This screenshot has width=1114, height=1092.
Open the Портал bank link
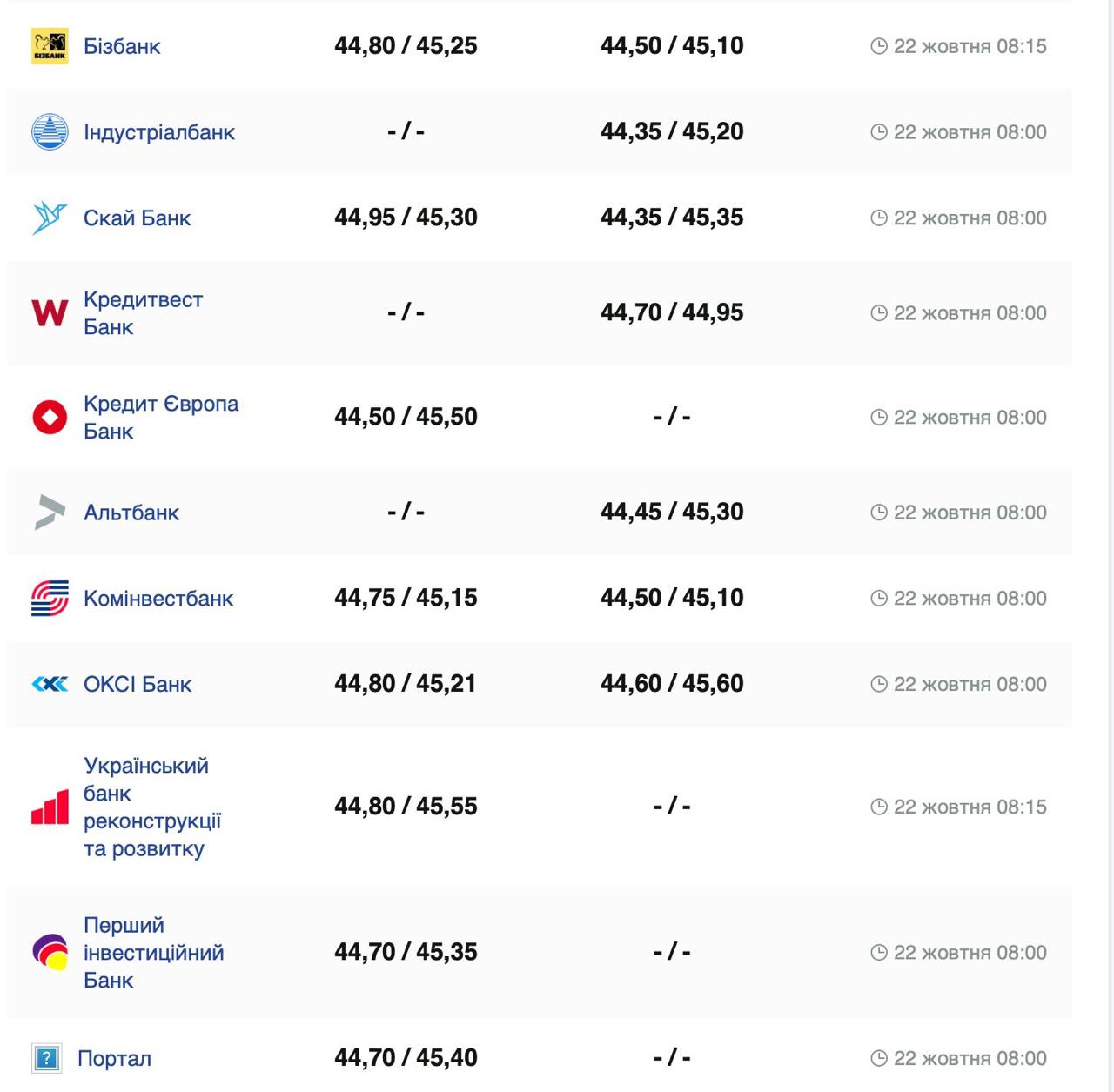[x=114, y=1059]
